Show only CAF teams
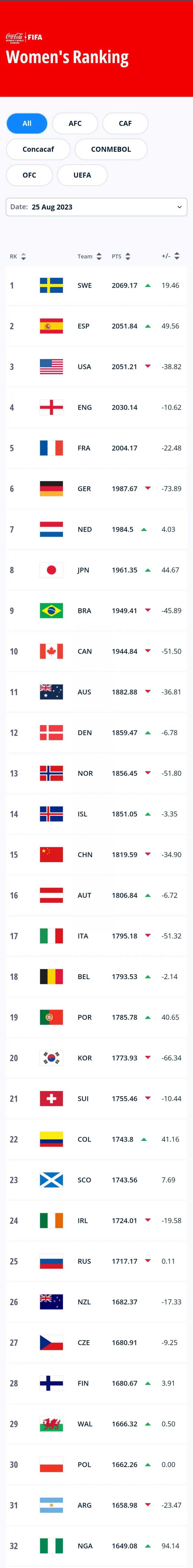Image resolution: width=193 pixels, height=1568 pixels. tap(125, 123)
